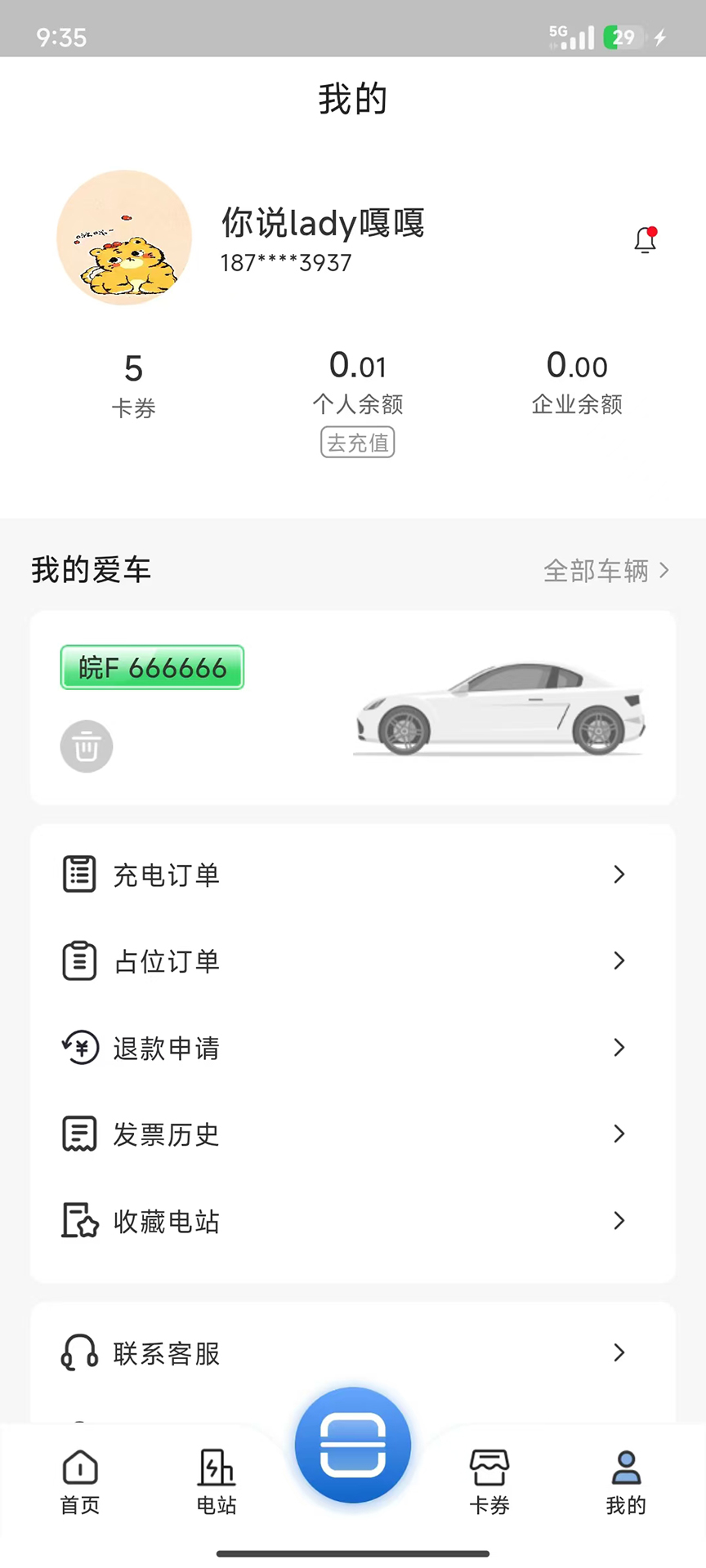Open 联系客服 via the headset icon
This screenshot has width=706, height=1568.
coord(78,1353)
